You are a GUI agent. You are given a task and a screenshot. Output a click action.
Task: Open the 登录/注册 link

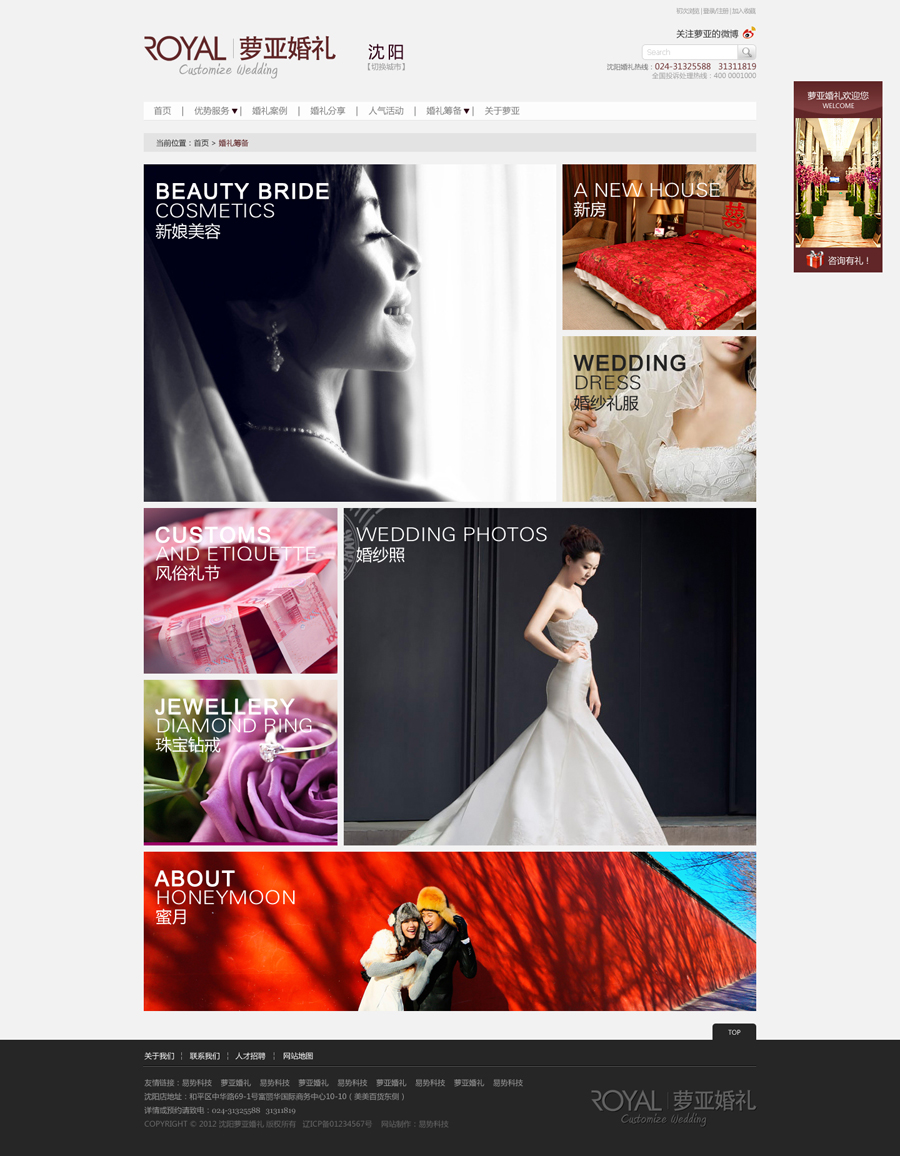[x=715, y=11]
